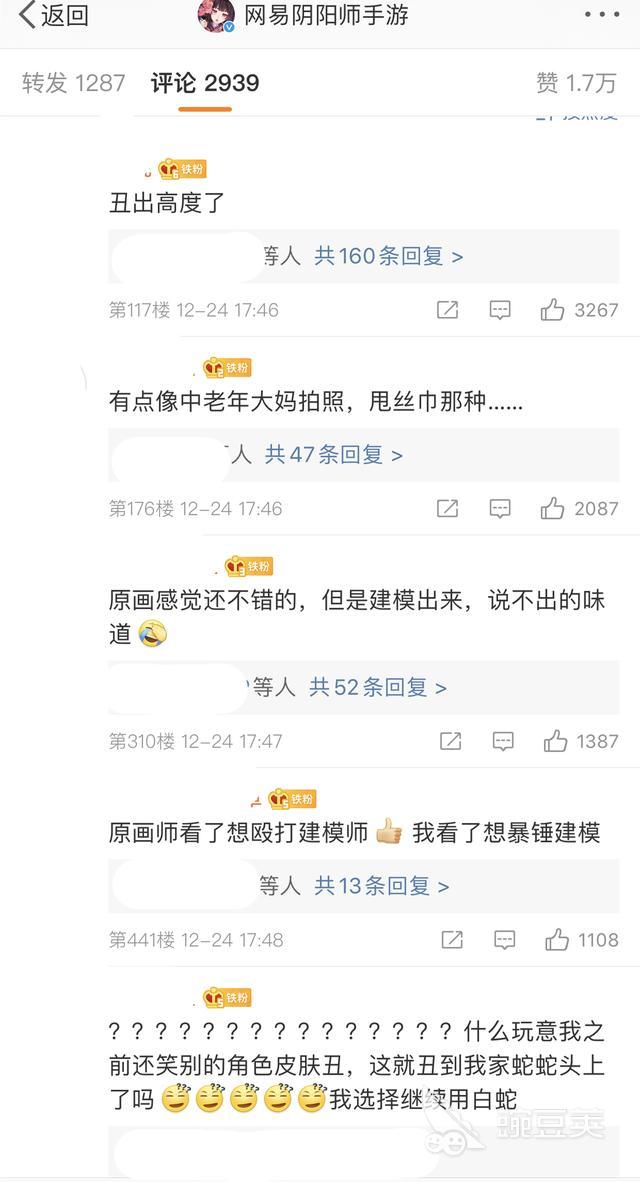Like the comment with 1108 likes
This screenshot has width=640, height=1182.
coord(557,940)
